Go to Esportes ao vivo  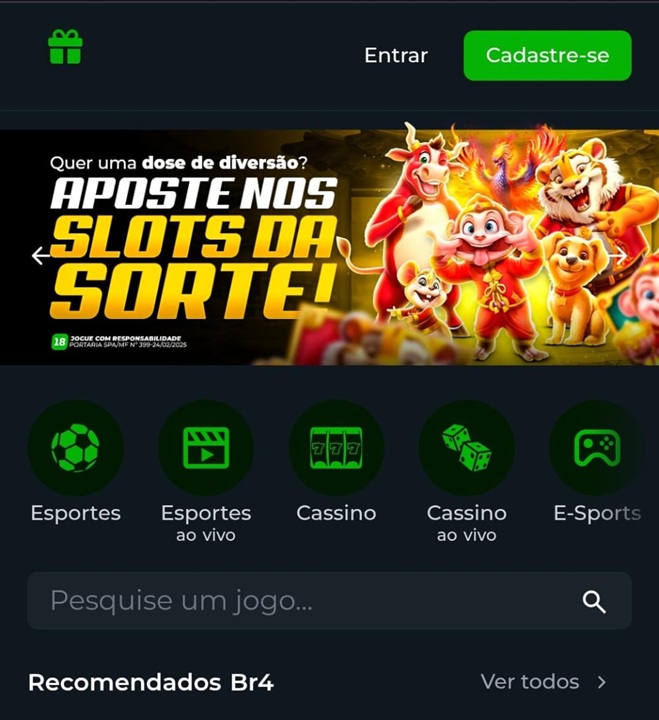pyautogui.click(x=206, y=448)
